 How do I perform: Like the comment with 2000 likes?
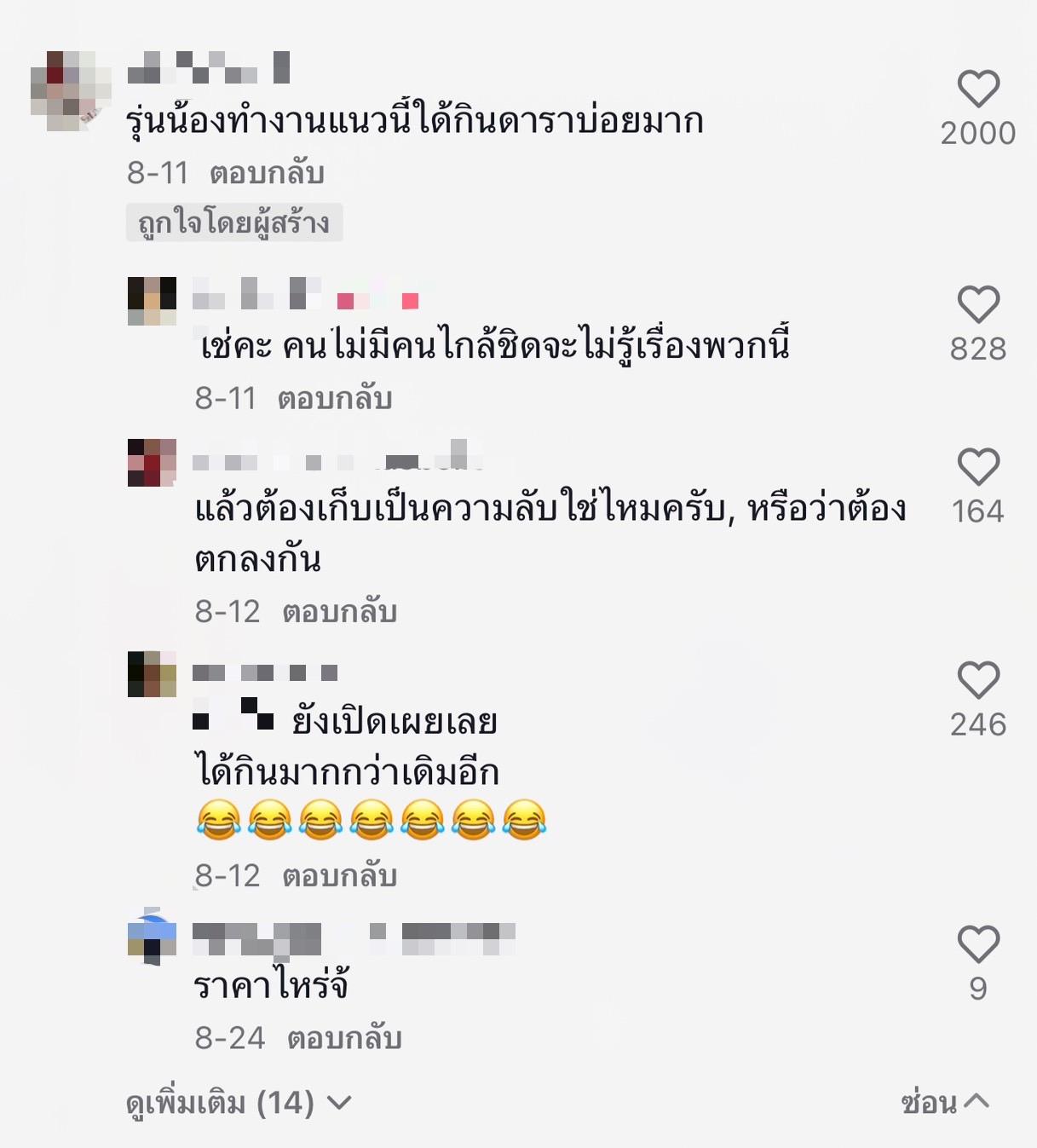point(977,89)
